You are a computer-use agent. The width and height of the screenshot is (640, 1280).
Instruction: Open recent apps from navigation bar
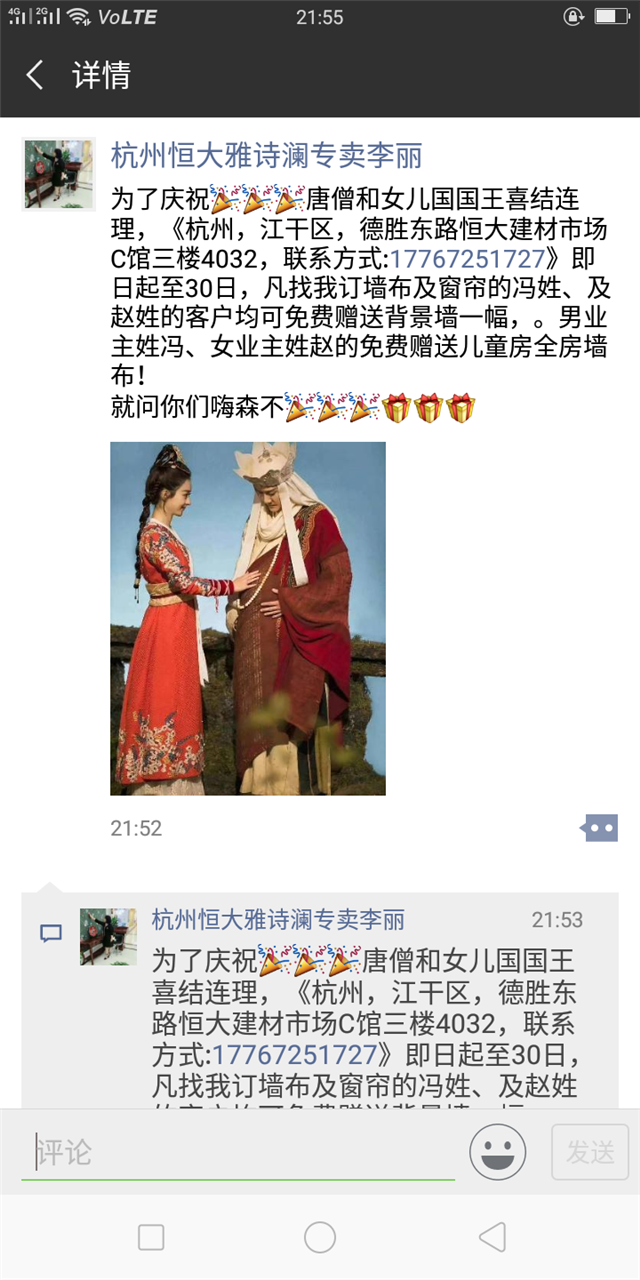(151, 1237)
